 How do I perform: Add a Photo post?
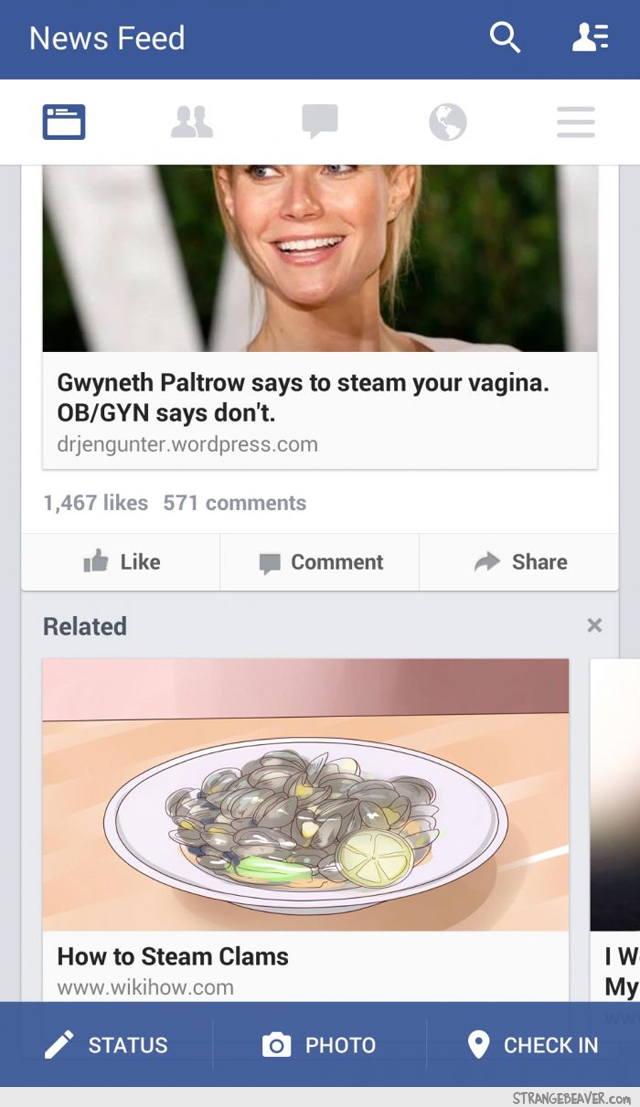point(320,1045)
